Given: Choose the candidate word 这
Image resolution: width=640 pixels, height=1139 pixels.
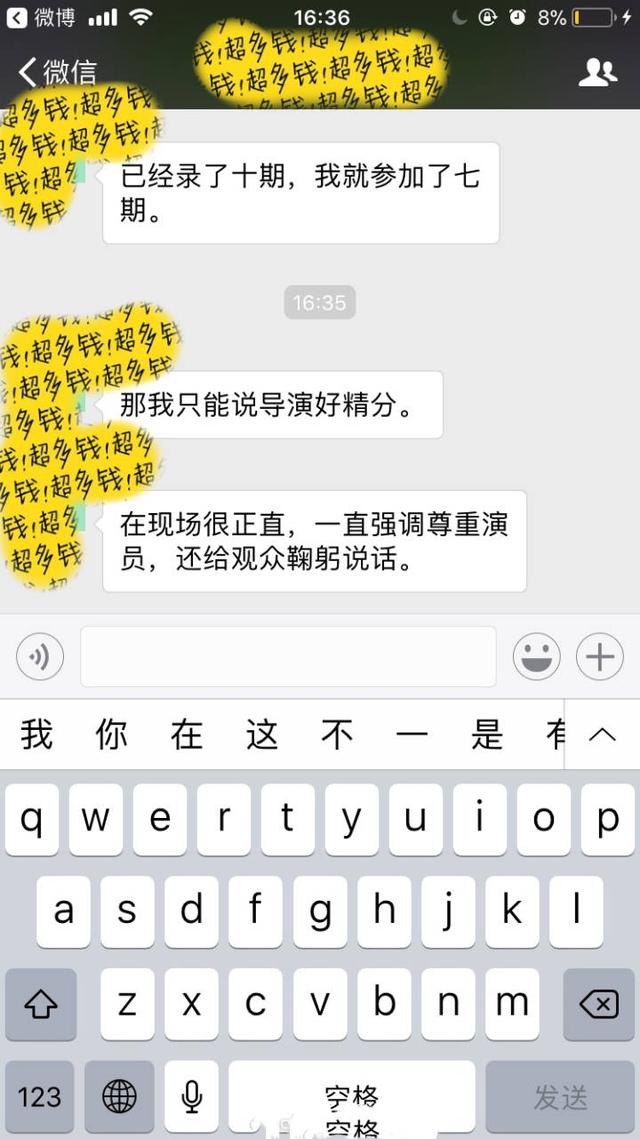Looking at the screenshot, I should 262,735.
